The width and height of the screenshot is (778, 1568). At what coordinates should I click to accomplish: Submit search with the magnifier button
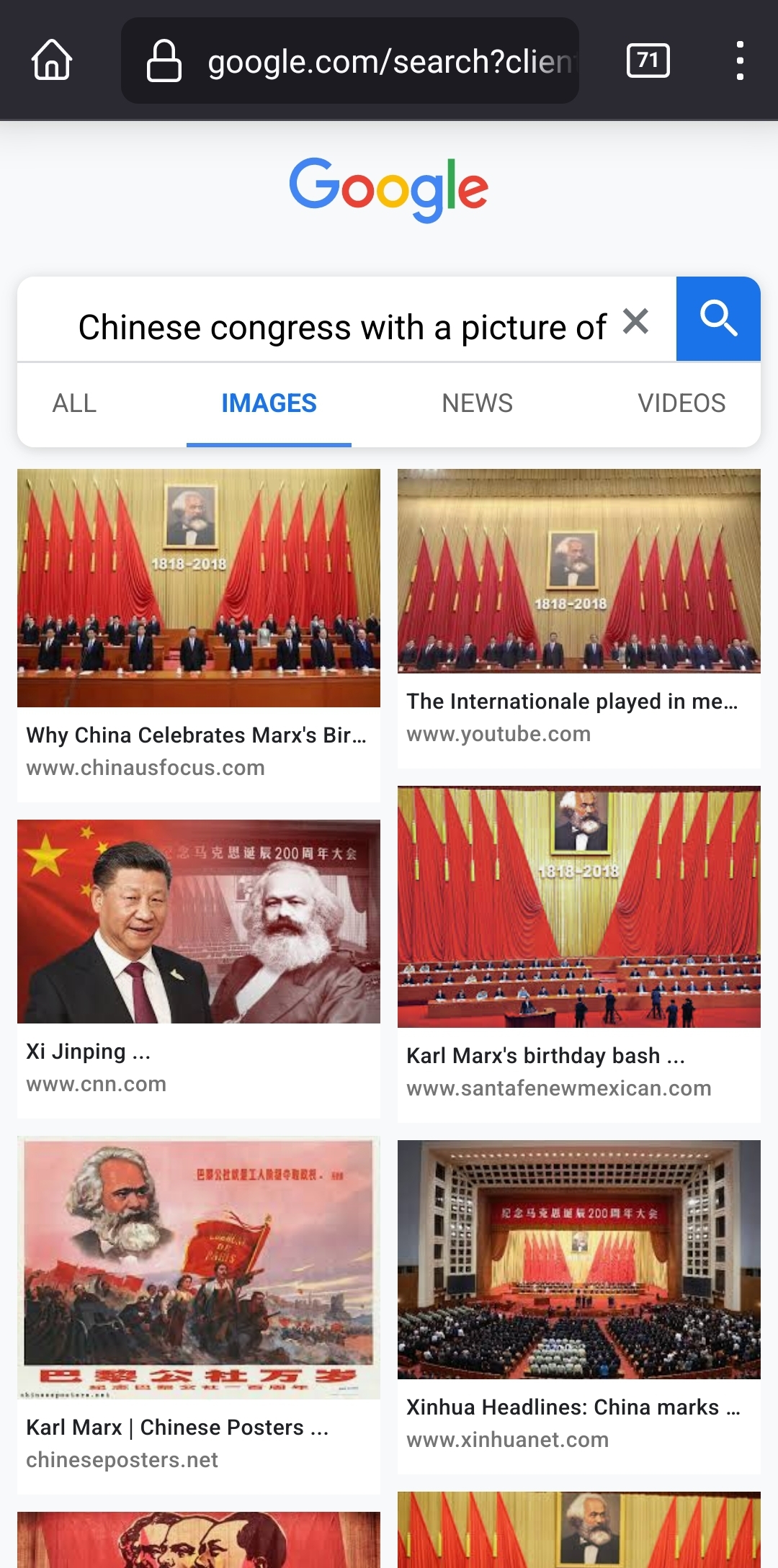(718, 319)
